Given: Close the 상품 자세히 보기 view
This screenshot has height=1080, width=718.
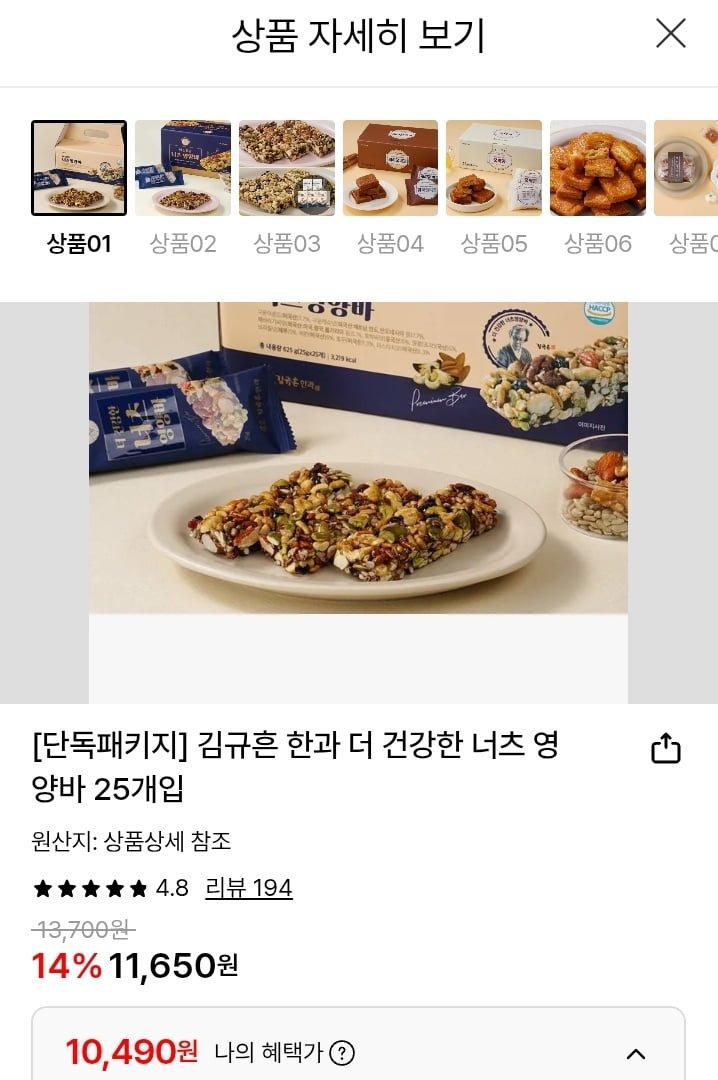Looking at the screenshot, I should pos(670,34).
